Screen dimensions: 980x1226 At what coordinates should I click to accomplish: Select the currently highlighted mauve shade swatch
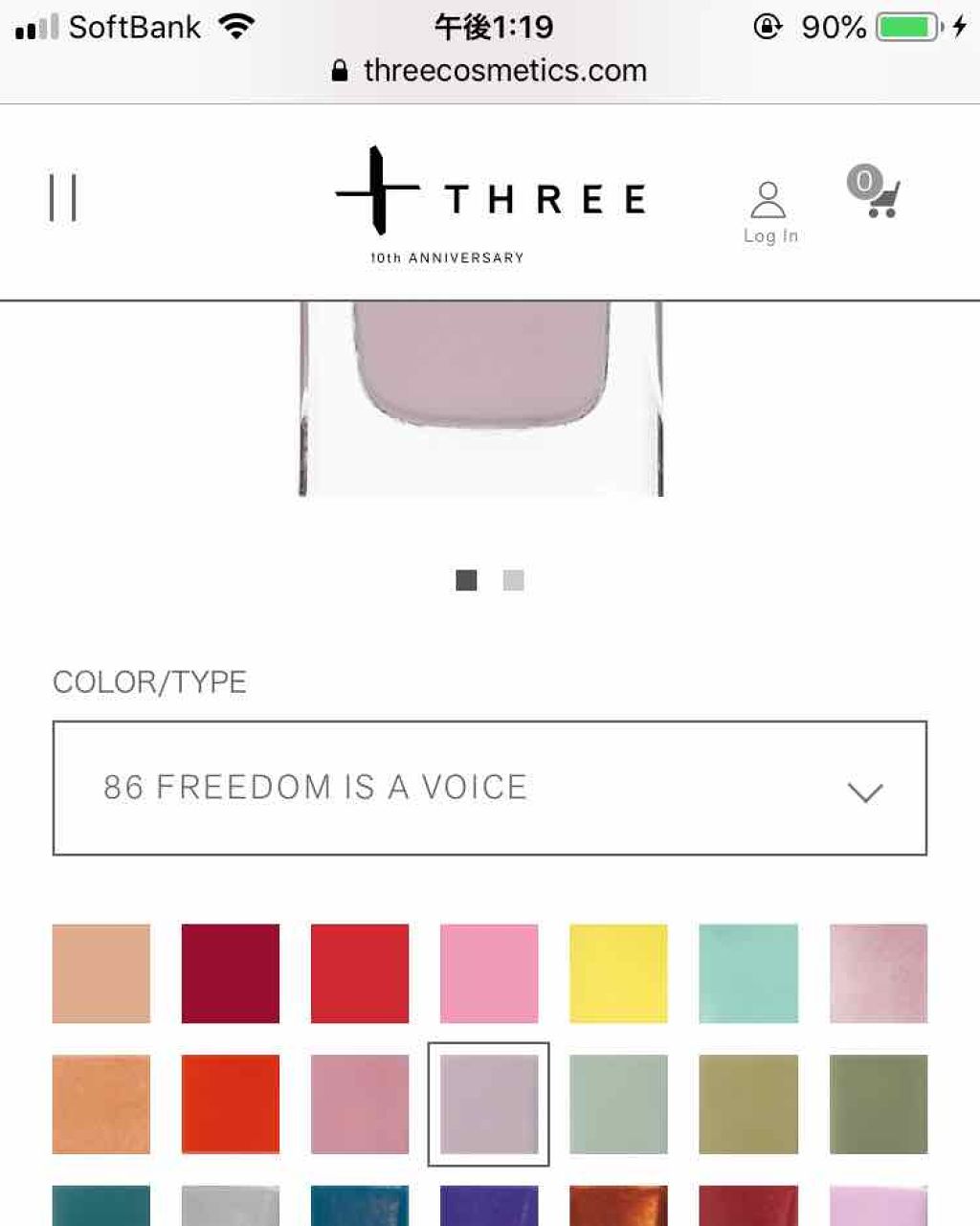pos(489,1102)
